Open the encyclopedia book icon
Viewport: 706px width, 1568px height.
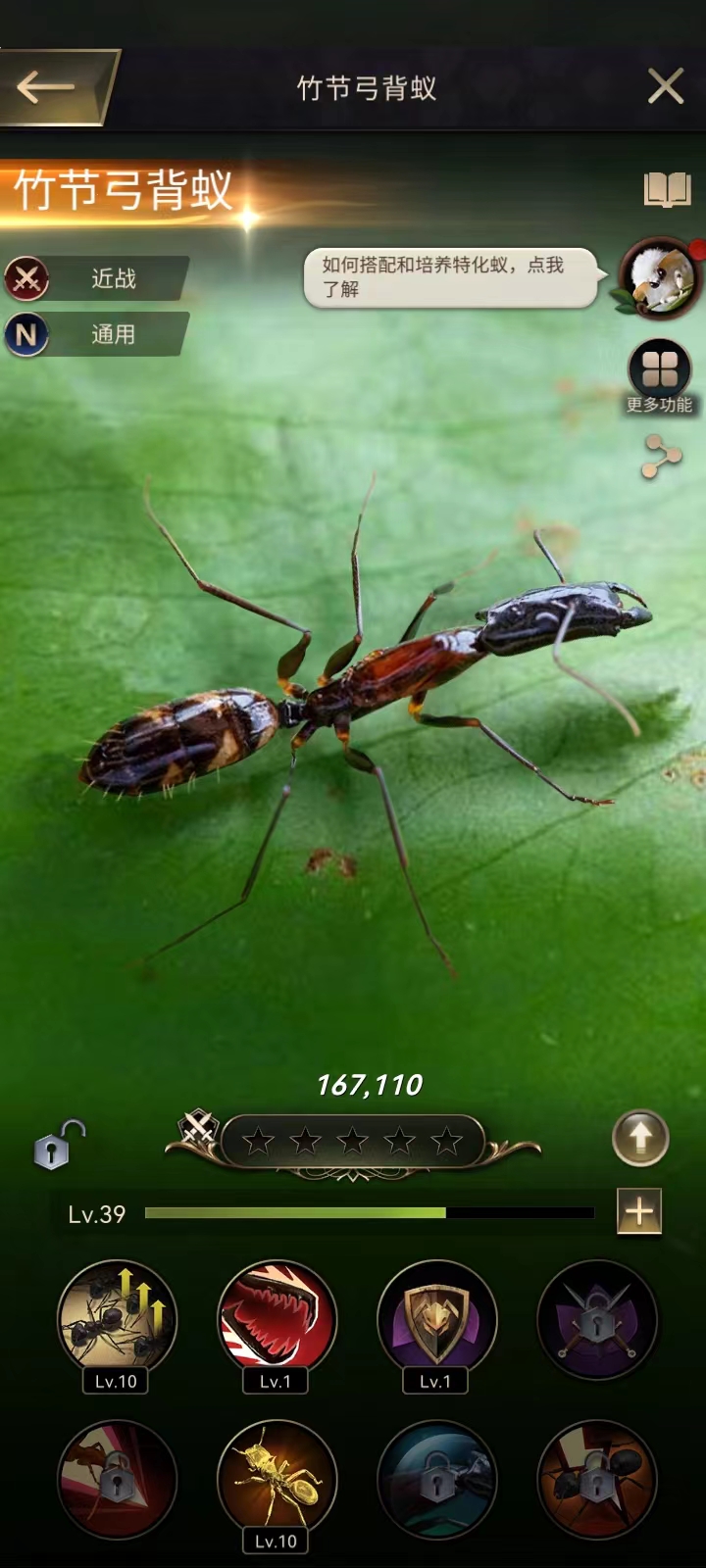tap(667, 190)
